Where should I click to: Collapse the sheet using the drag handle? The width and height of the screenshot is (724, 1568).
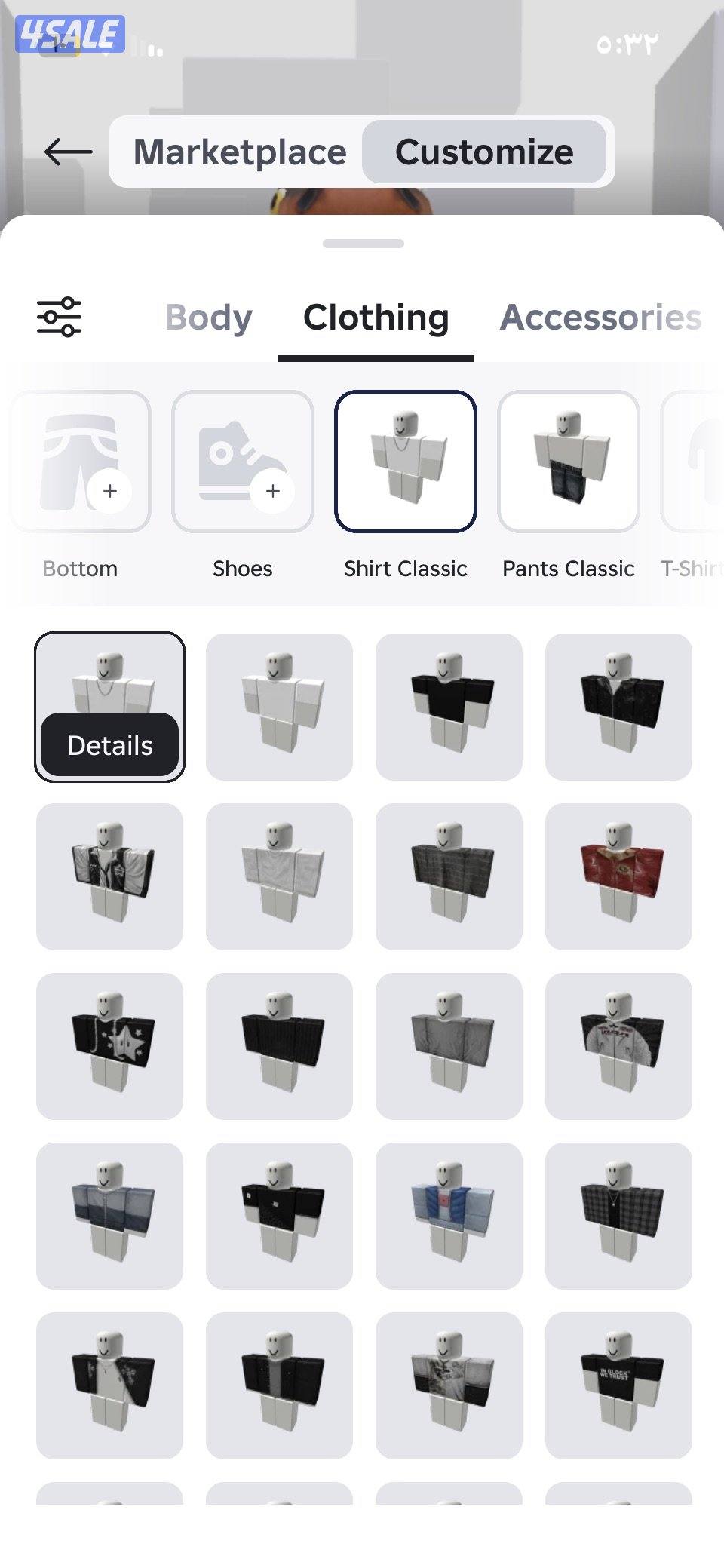363,244
